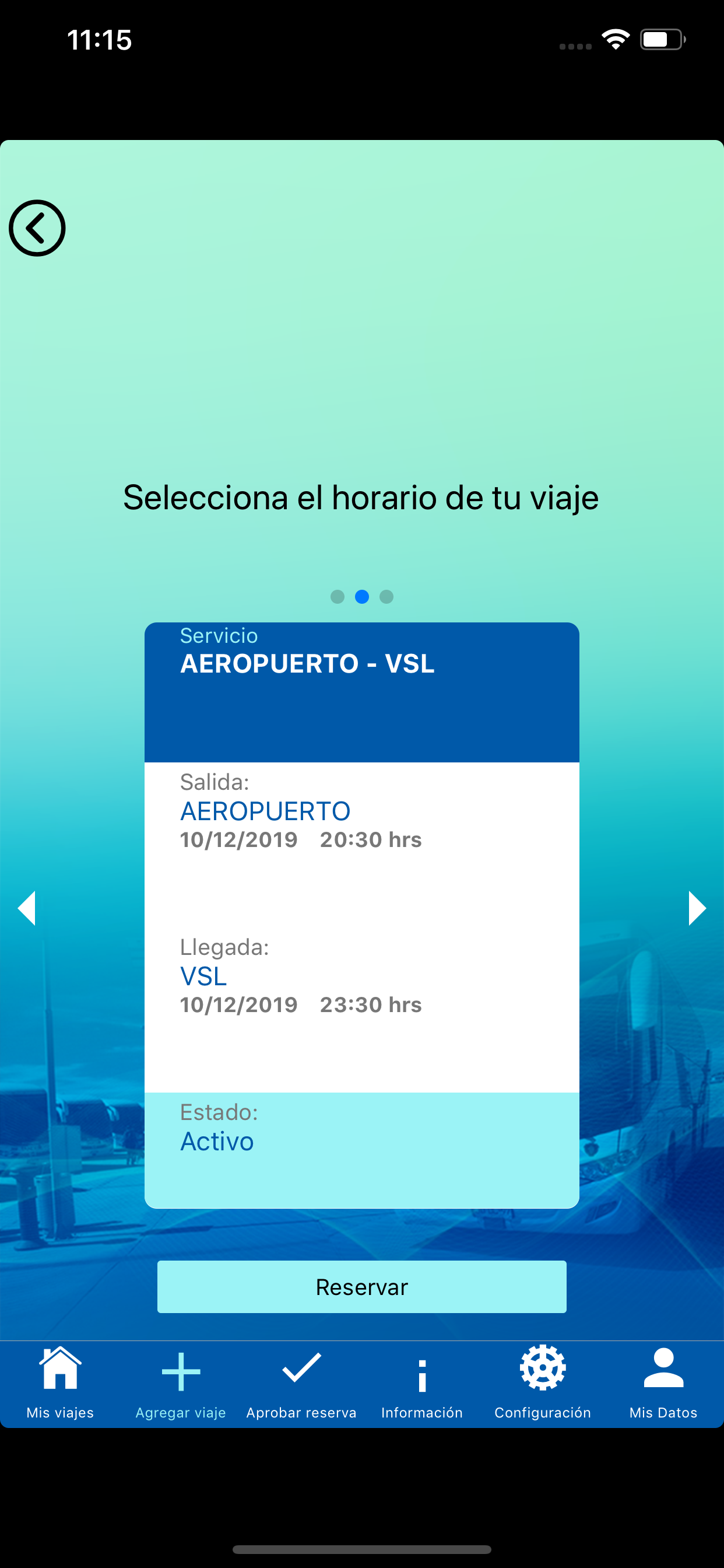Switch to the Mis viajes tab
Viewport: 724px width, 1568px height.
click(x=60, y=1384)
